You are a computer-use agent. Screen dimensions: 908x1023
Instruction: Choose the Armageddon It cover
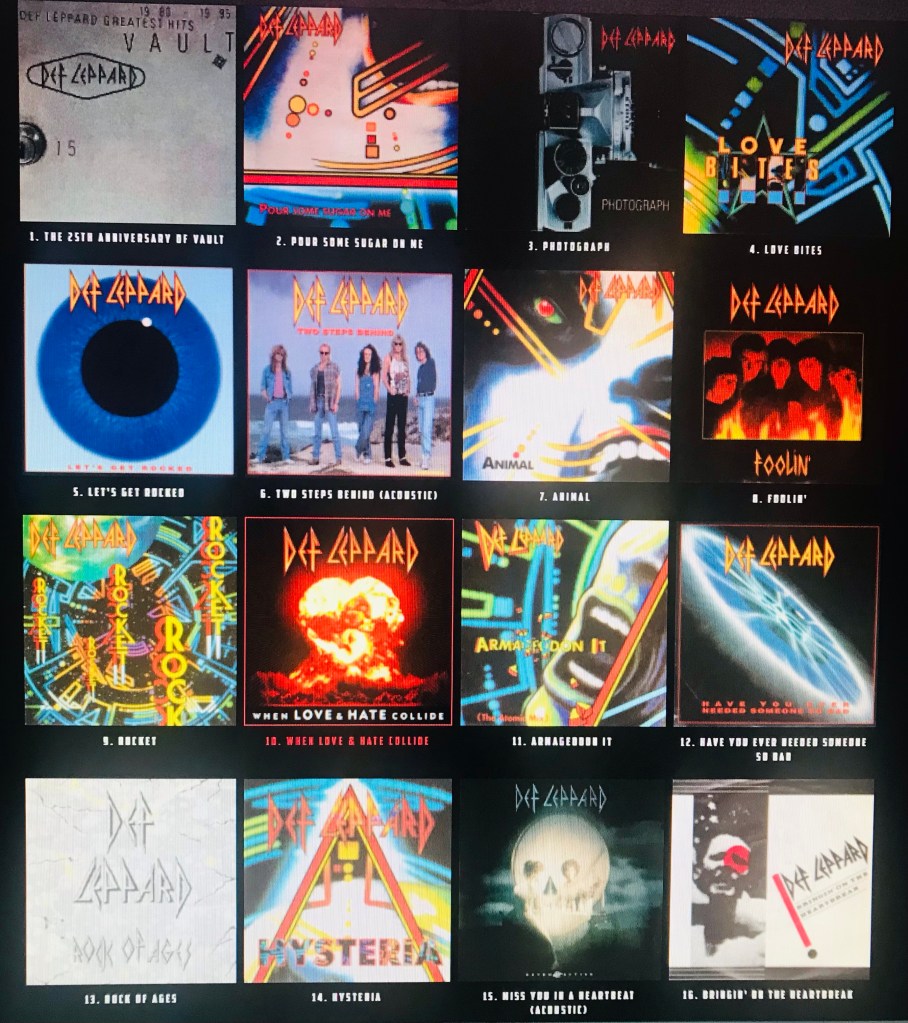(x=565, y=623)
